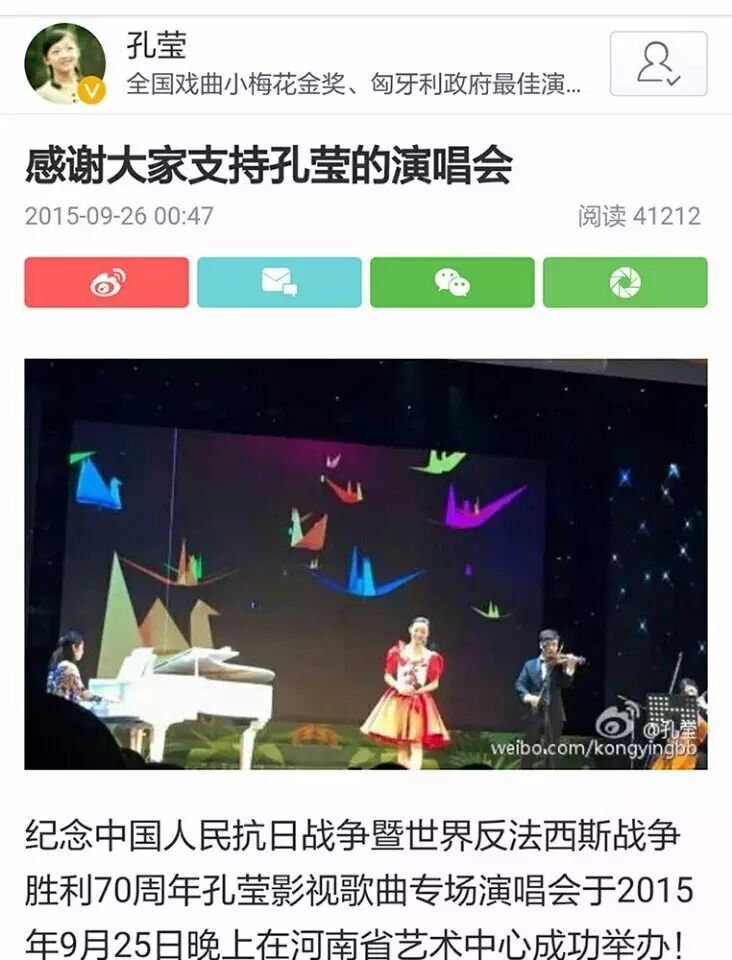Open 孔莹's account name link

click(x=157, y=44)
